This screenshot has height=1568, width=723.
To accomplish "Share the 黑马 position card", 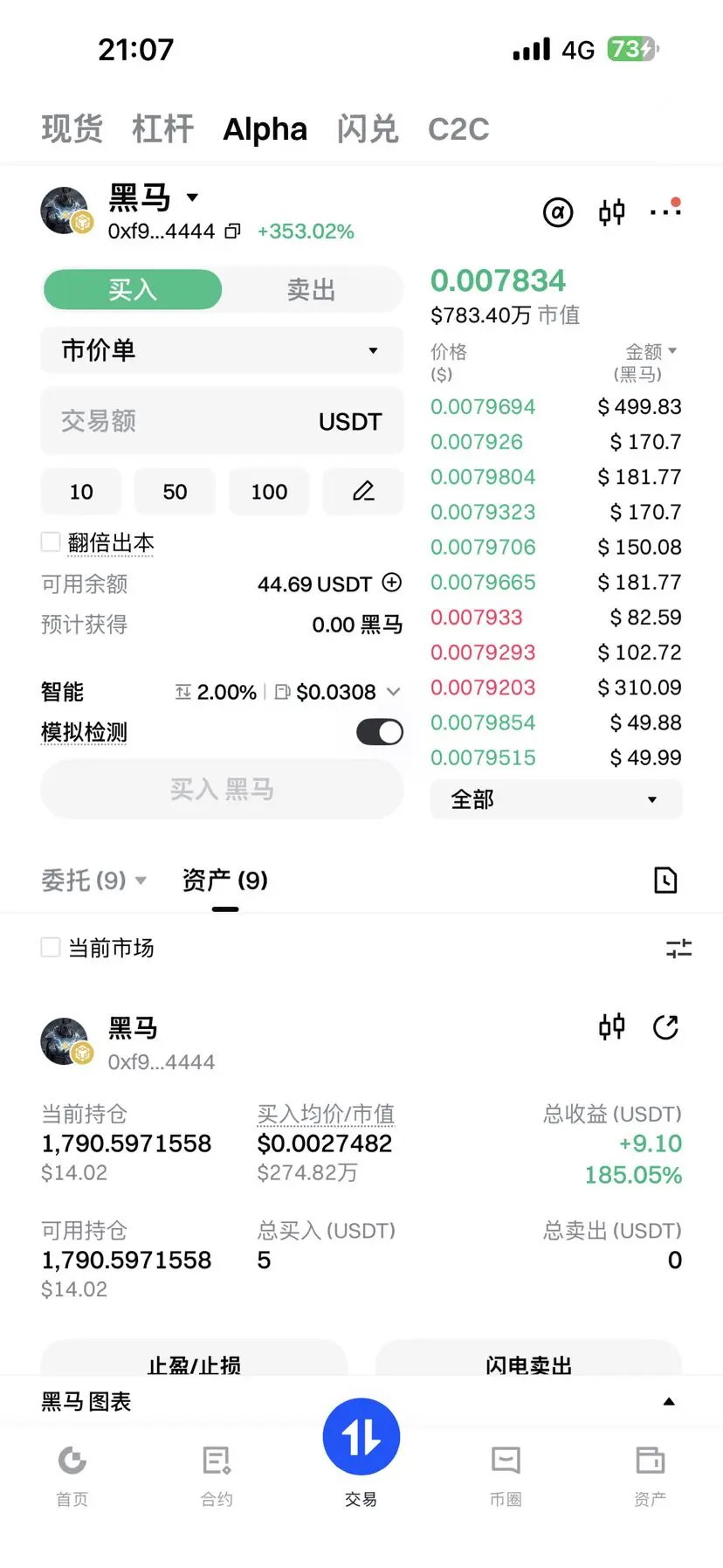I will [665, 1027].
